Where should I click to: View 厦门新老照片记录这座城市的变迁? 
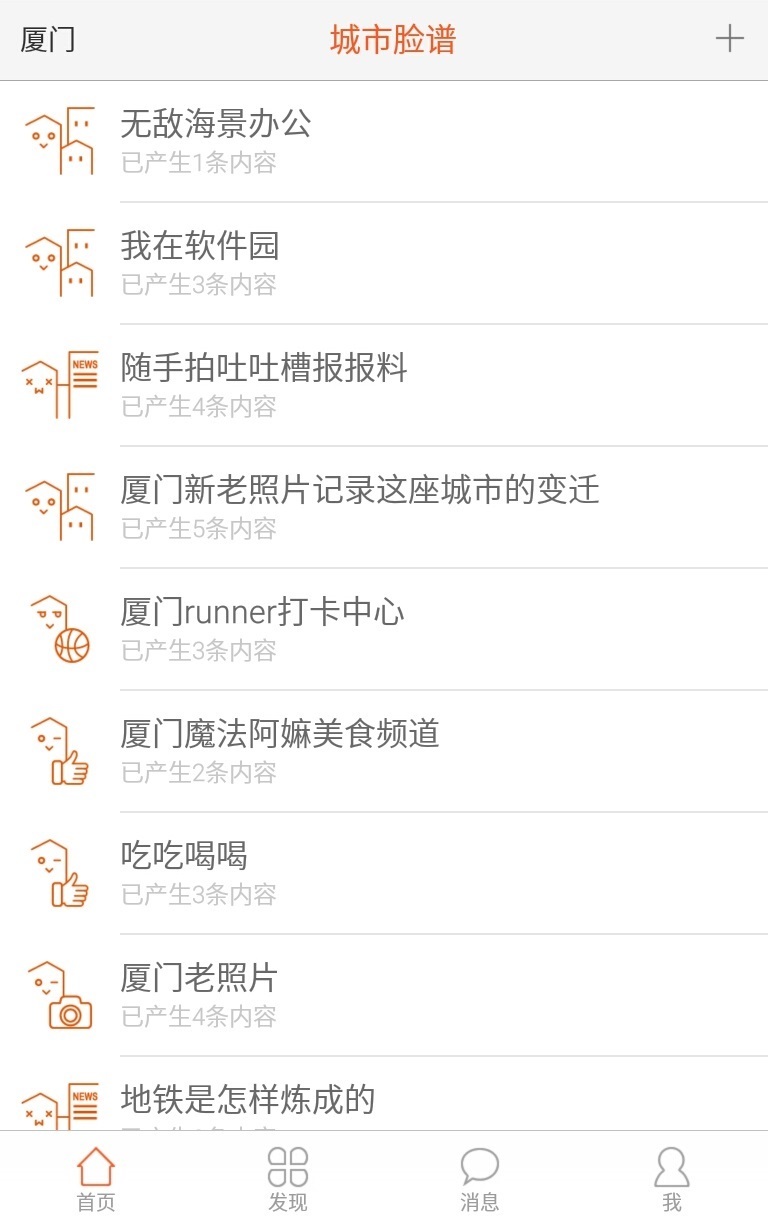click(360, 490)
